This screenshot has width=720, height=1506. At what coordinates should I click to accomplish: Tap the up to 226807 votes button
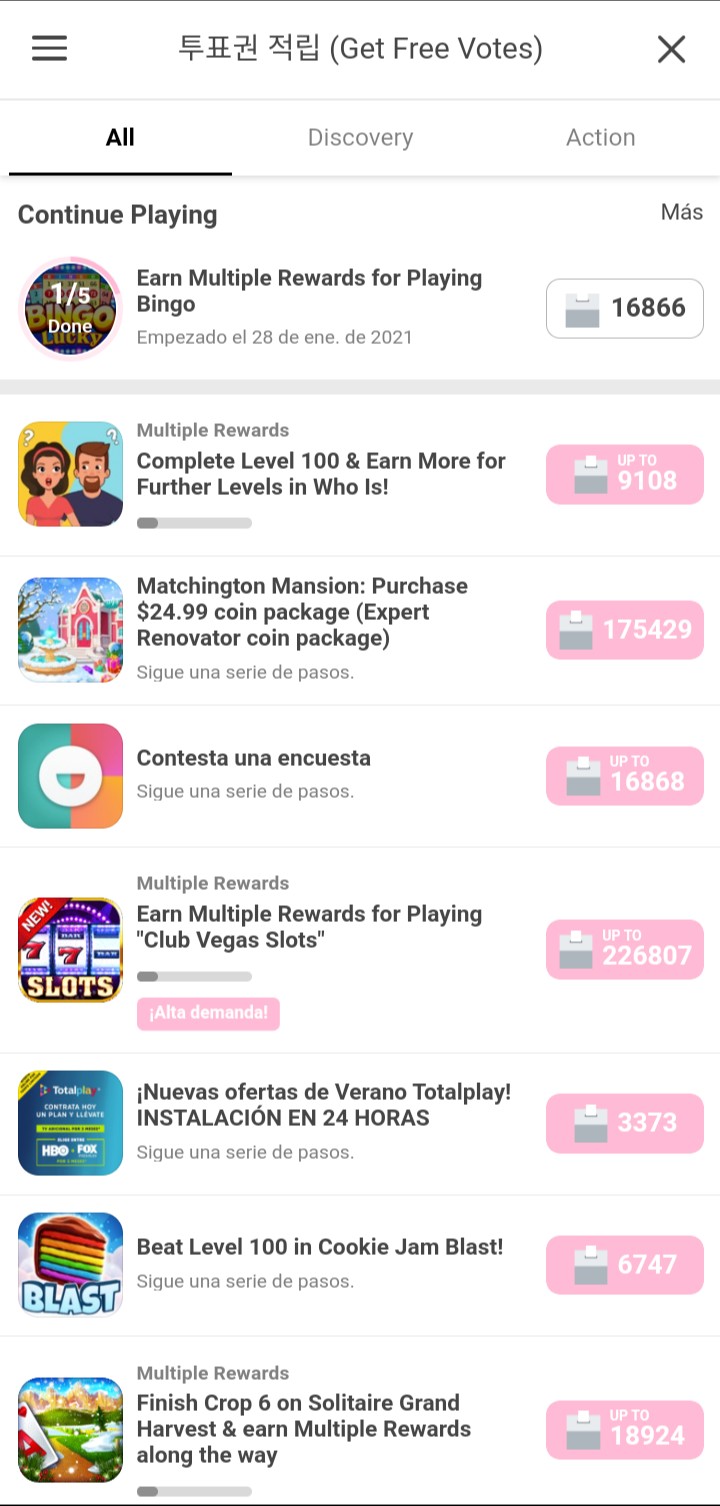pyautogui.click(x=624, y=950)
